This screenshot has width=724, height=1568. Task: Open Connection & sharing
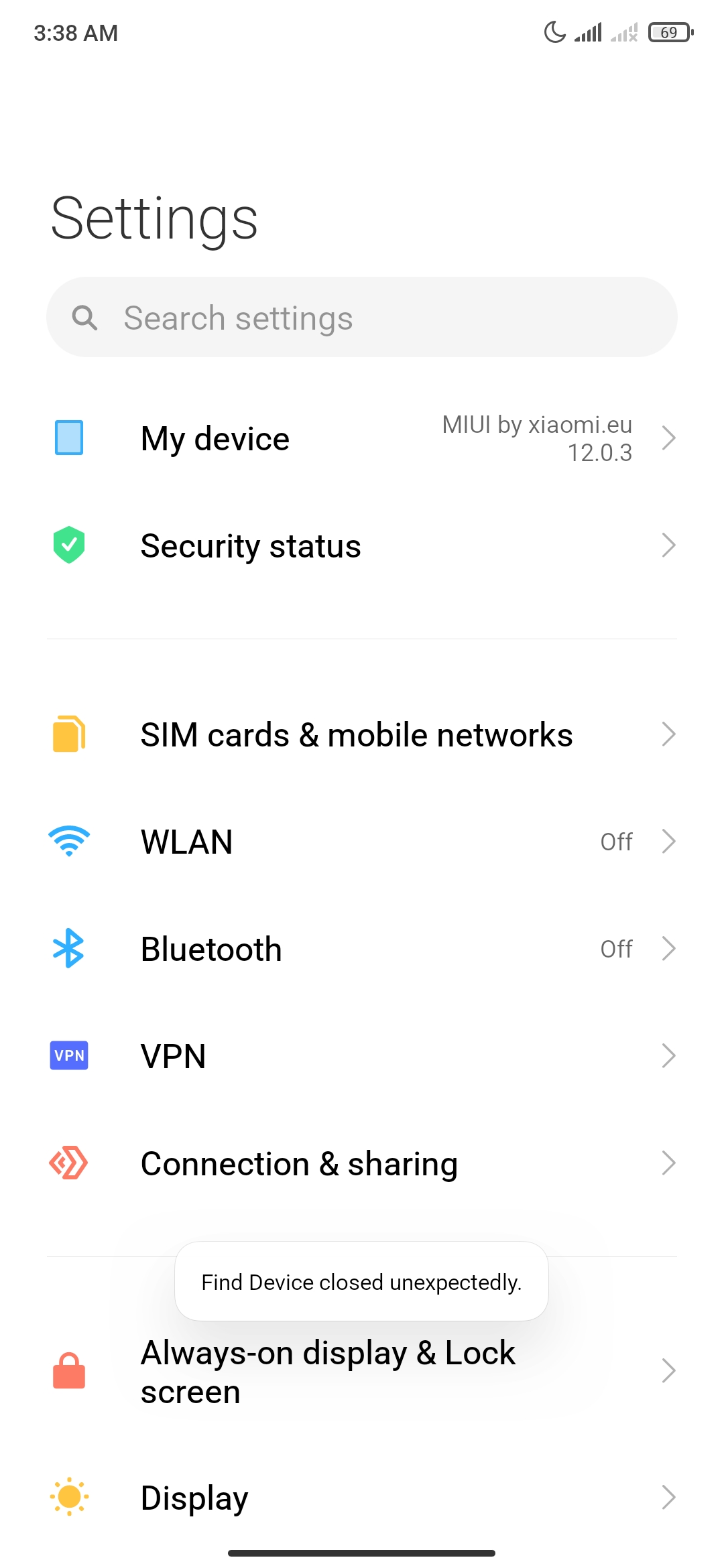(x=362, y=1164)
